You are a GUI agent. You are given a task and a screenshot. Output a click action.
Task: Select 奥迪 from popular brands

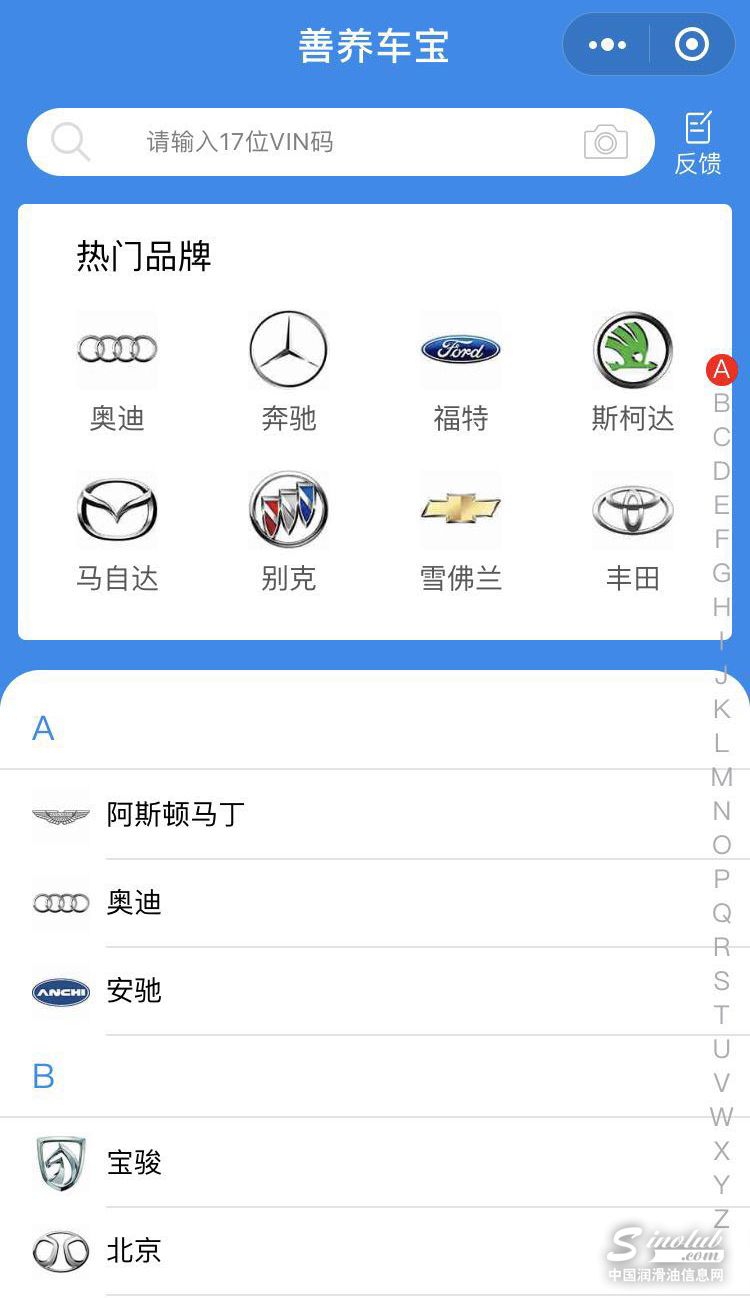[x=117, y=372]
